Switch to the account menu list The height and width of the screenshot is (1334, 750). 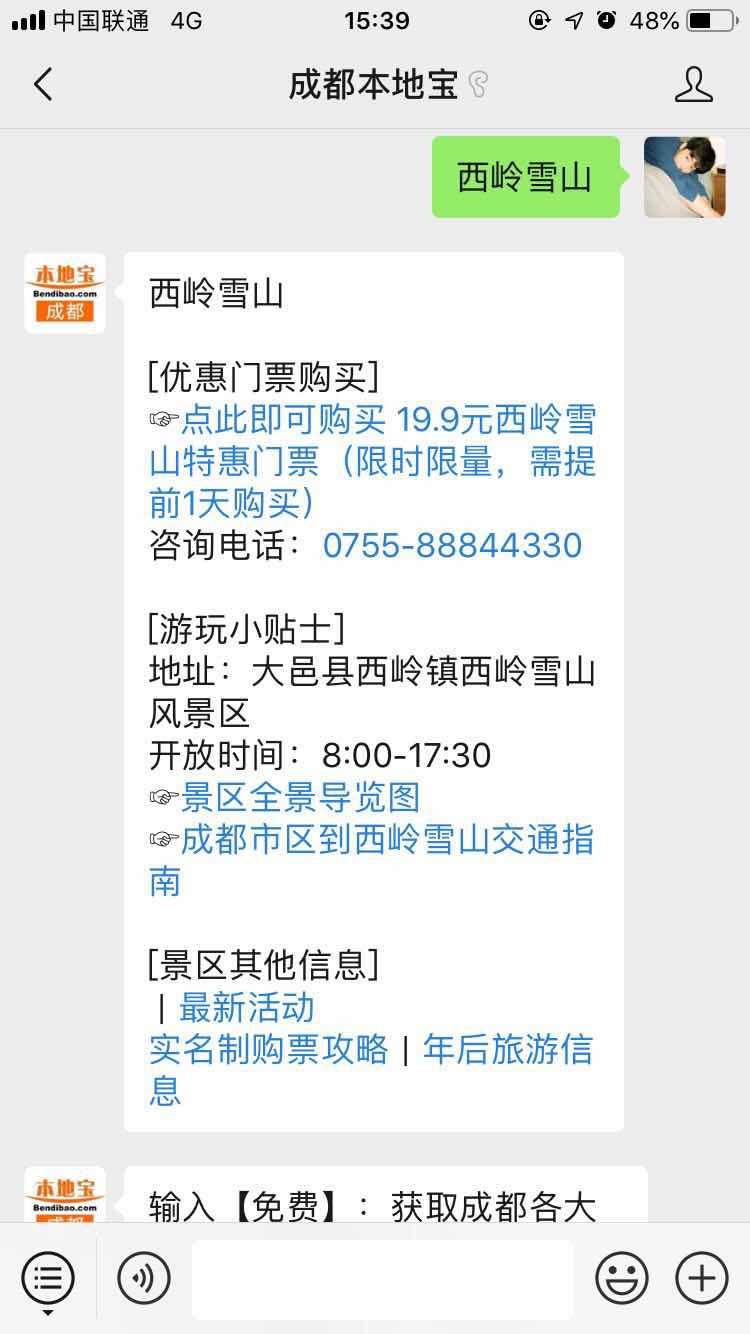pyautogui.click(x=48, y=1278)
